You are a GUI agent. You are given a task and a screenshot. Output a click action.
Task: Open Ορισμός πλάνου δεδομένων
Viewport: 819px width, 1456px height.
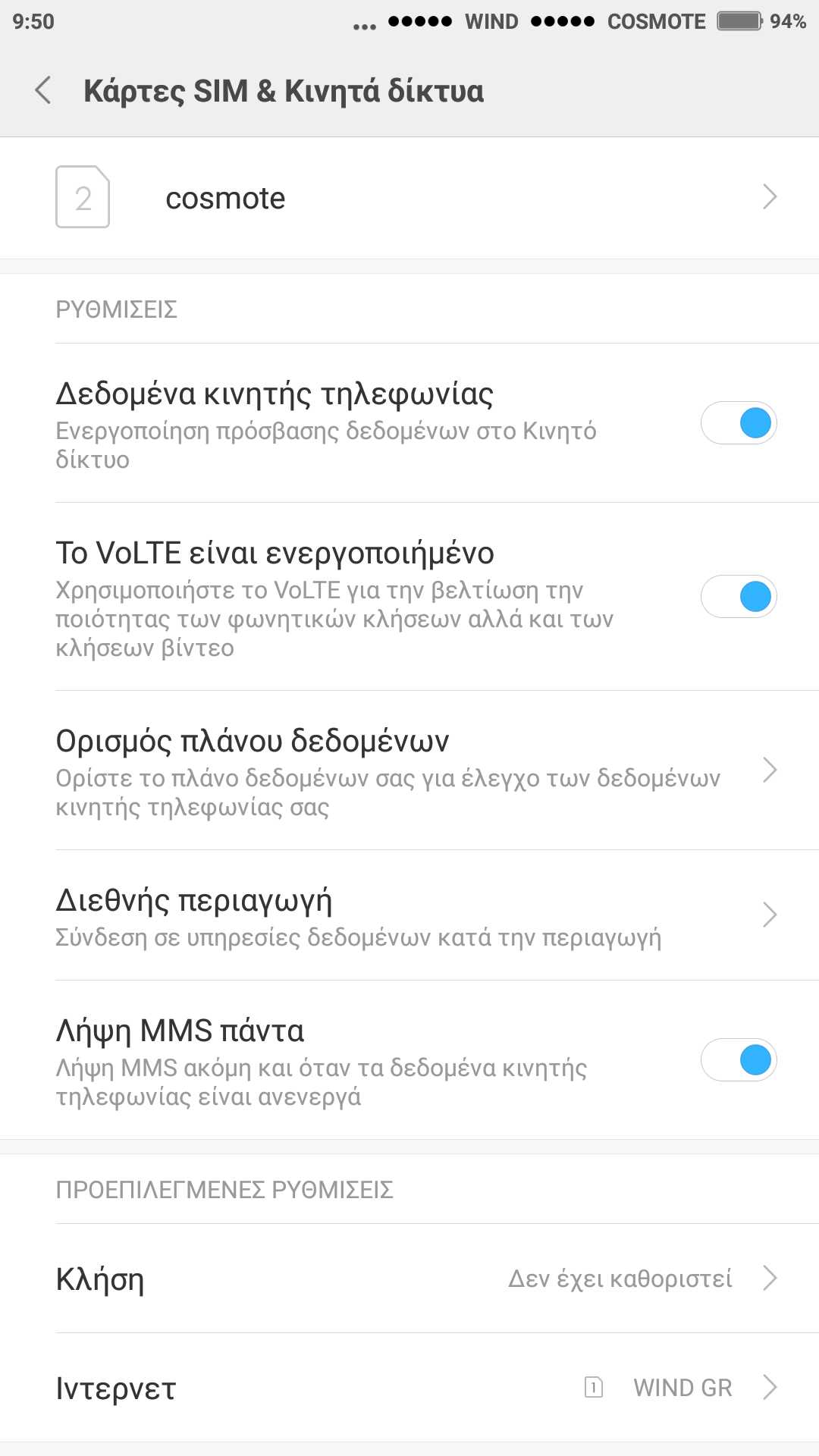click(409, 770)
